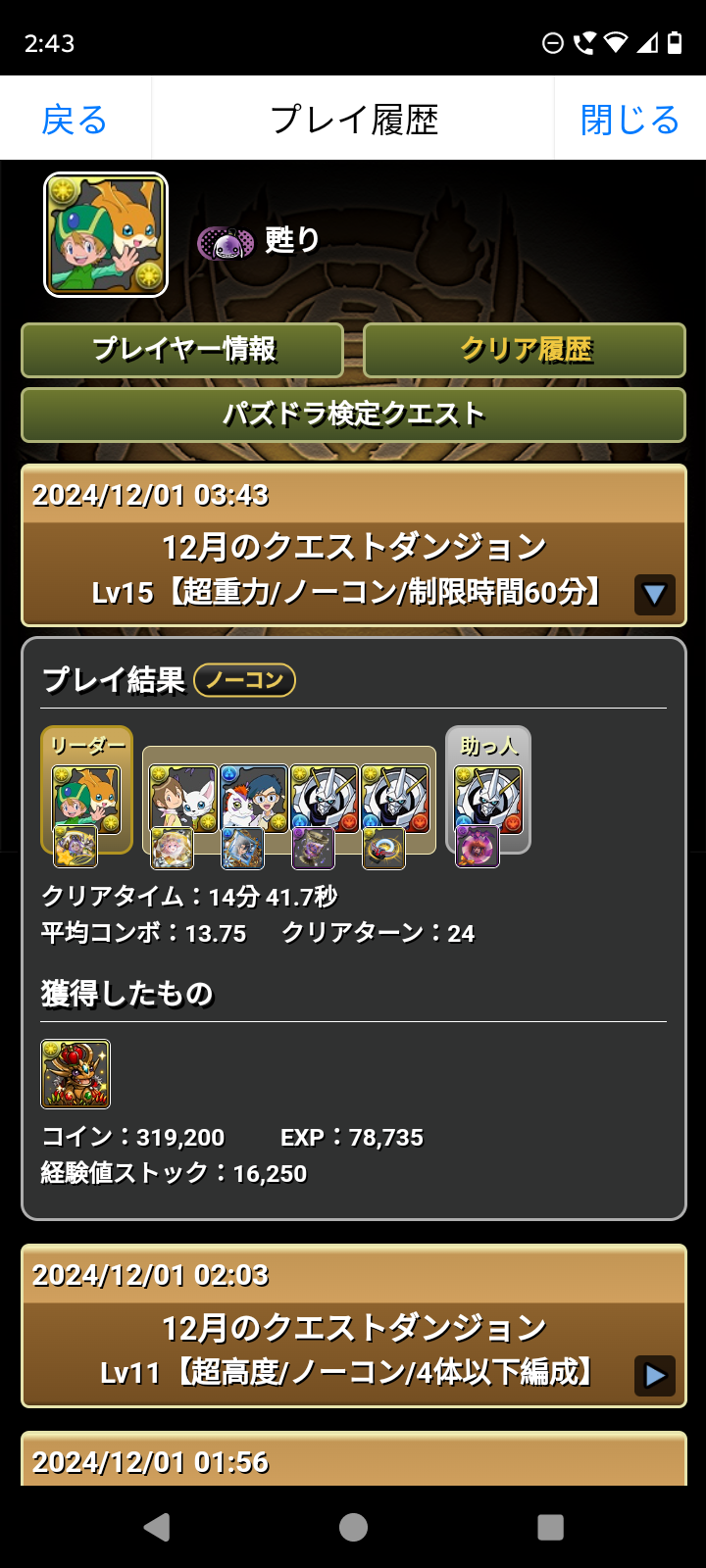The image size is (706, 1568).
Task: Expand the Lv11 超高度 quest entry
Action: click(654, 1375)
